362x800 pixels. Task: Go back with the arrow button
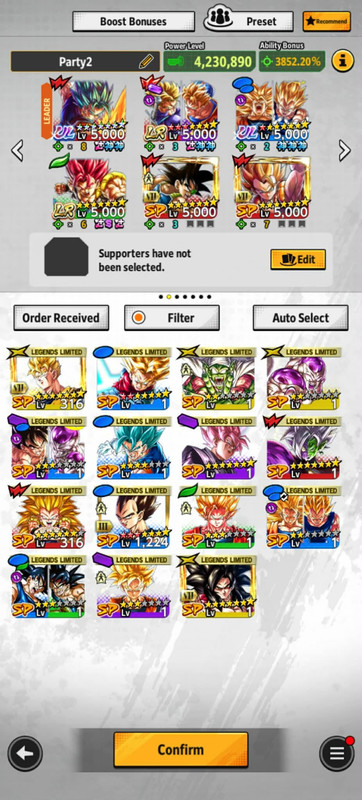[25, 754]
